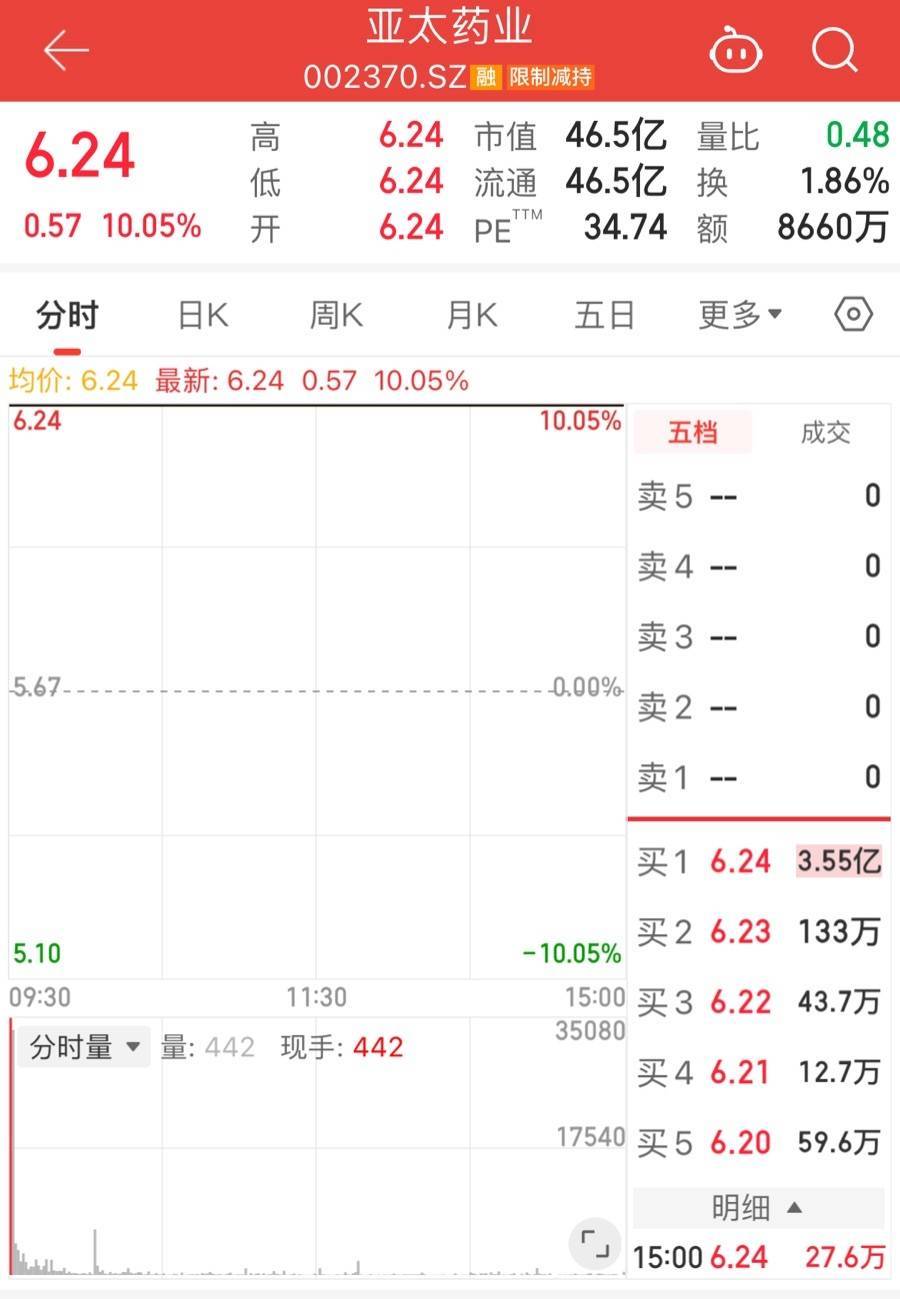Expand the chart to fullscreen
This screenshot has width=900, height=1299.
(595, 1243)
